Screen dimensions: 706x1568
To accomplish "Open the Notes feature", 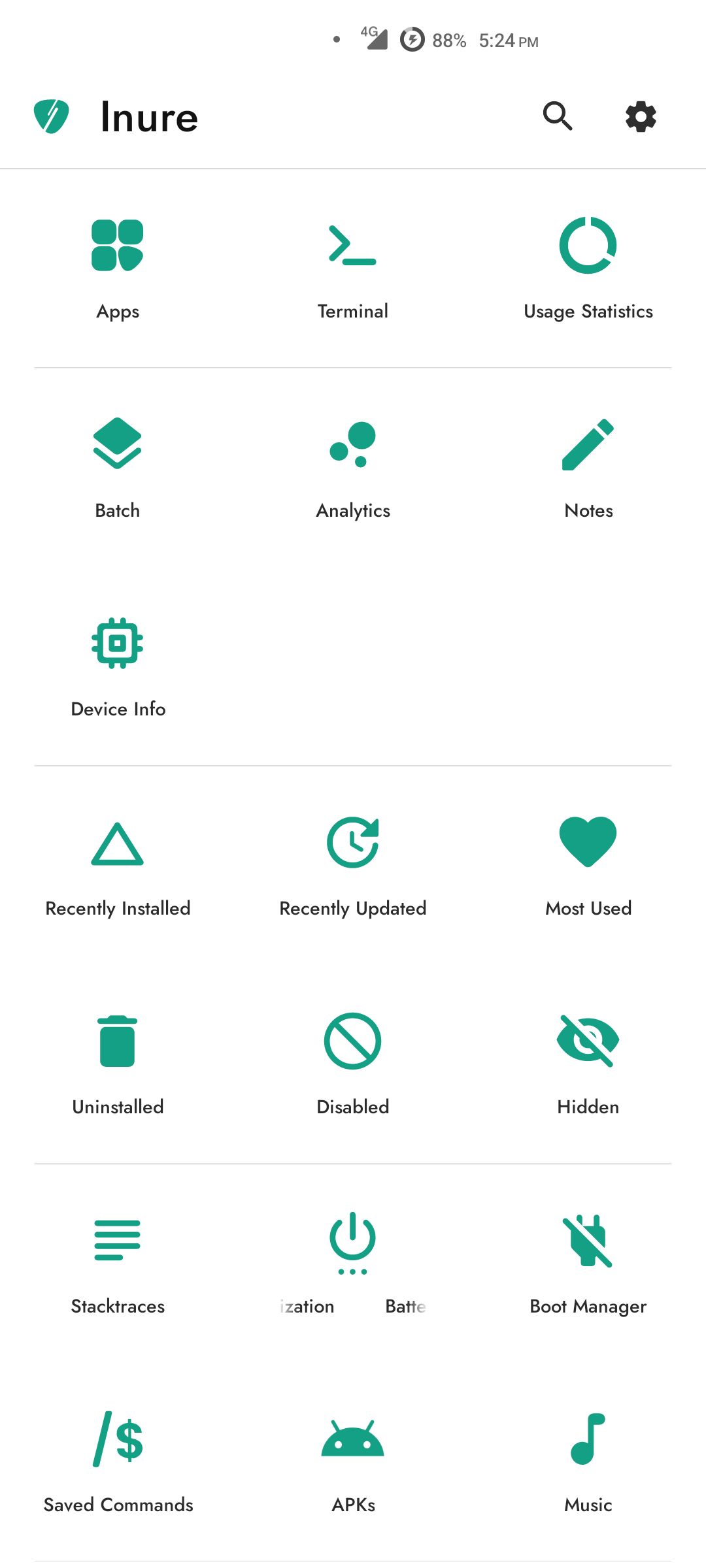I will [x=588, y=467].
